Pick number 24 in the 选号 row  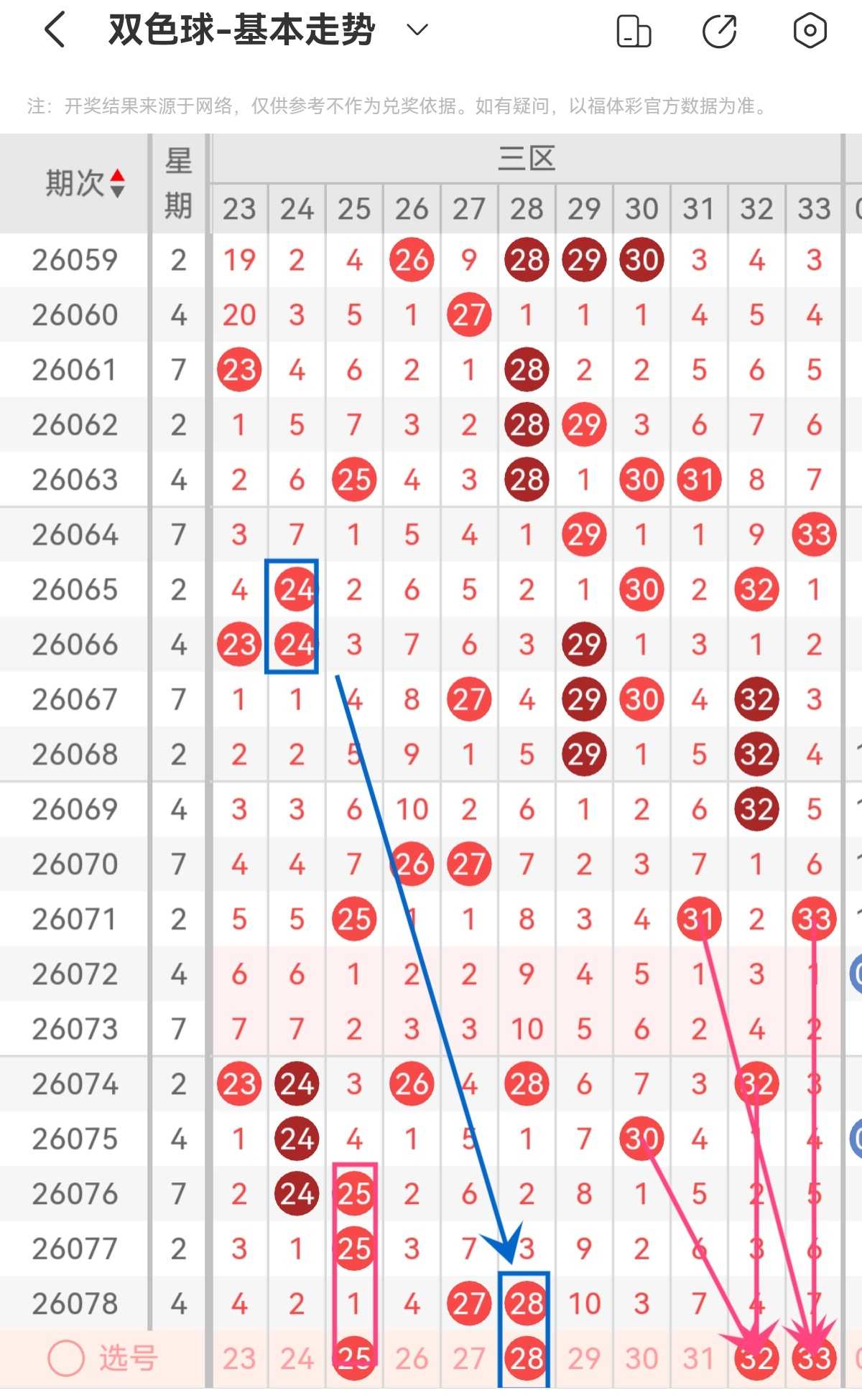[297, 1358]
